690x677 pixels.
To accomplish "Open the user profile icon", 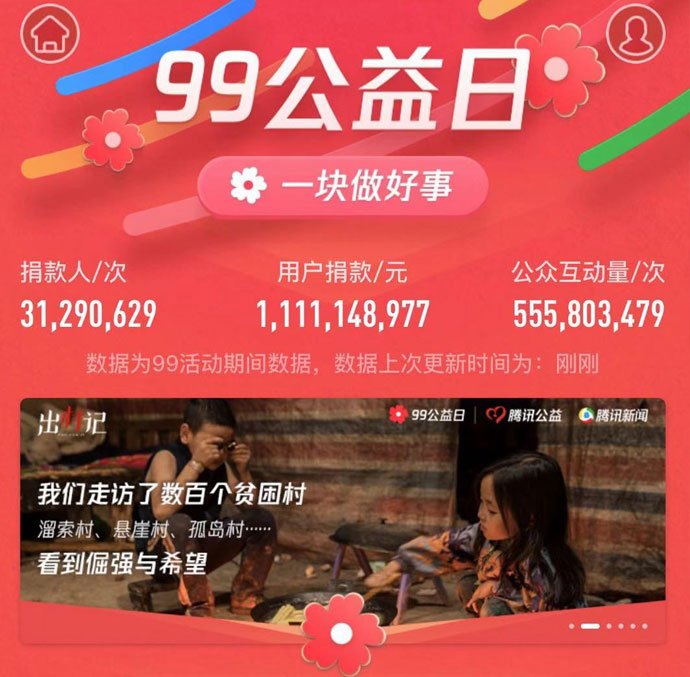I will tap(636, 35).
